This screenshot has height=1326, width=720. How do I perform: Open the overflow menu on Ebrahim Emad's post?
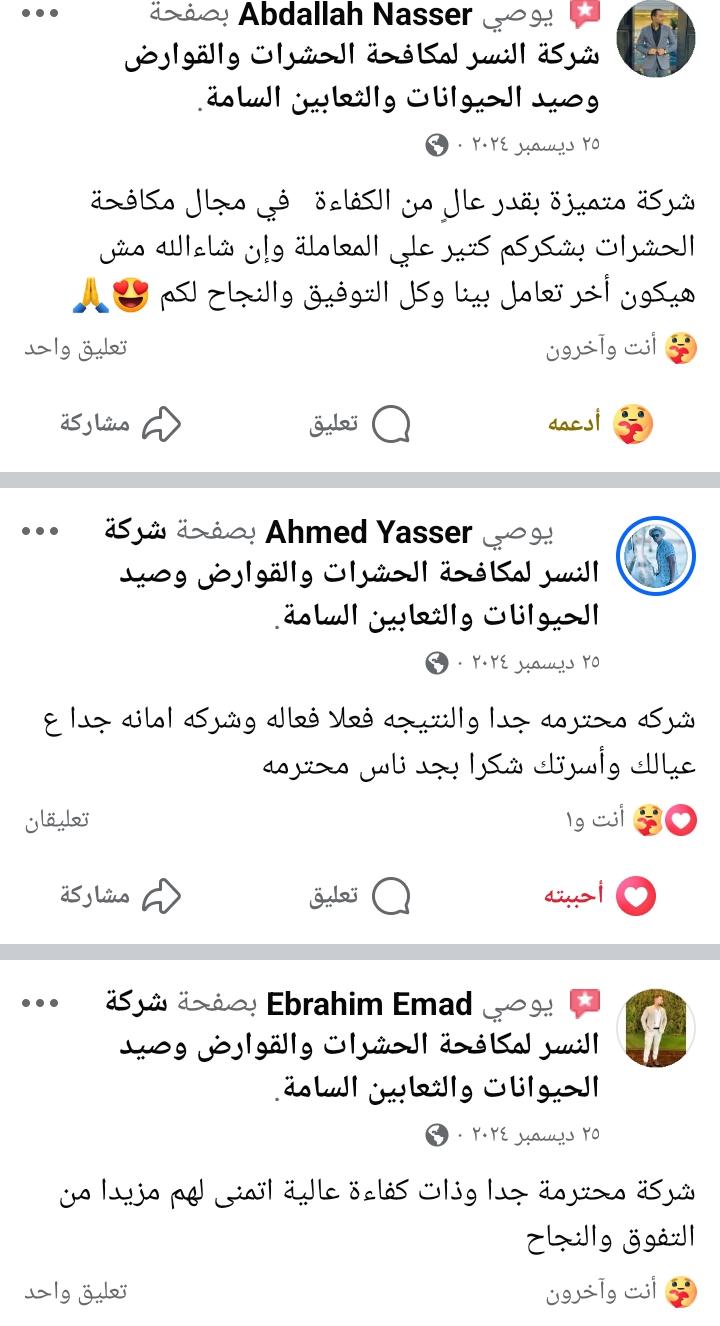coord(40,1003)
